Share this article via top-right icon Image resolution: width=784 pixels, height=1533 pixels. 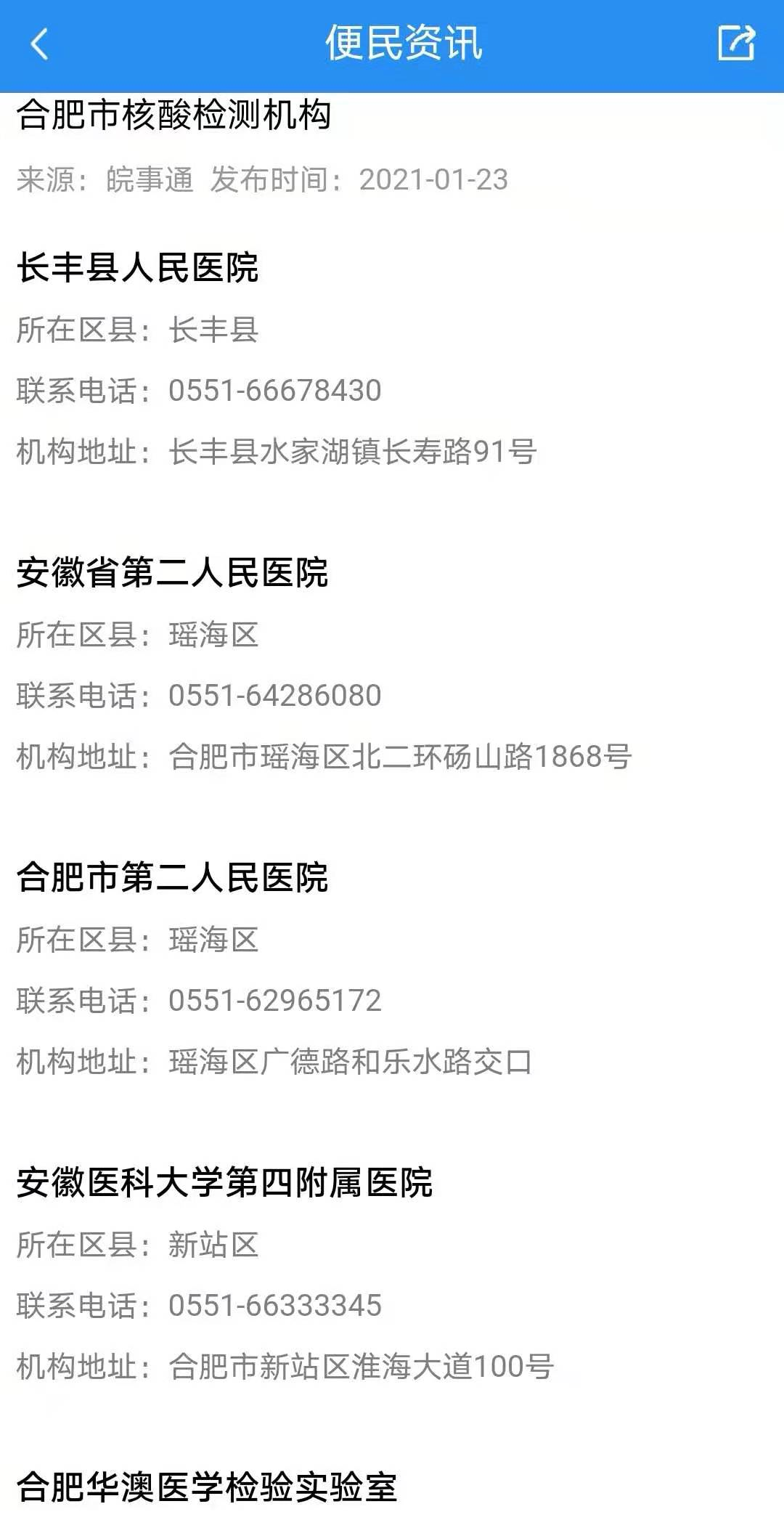[x=736, y=43]
